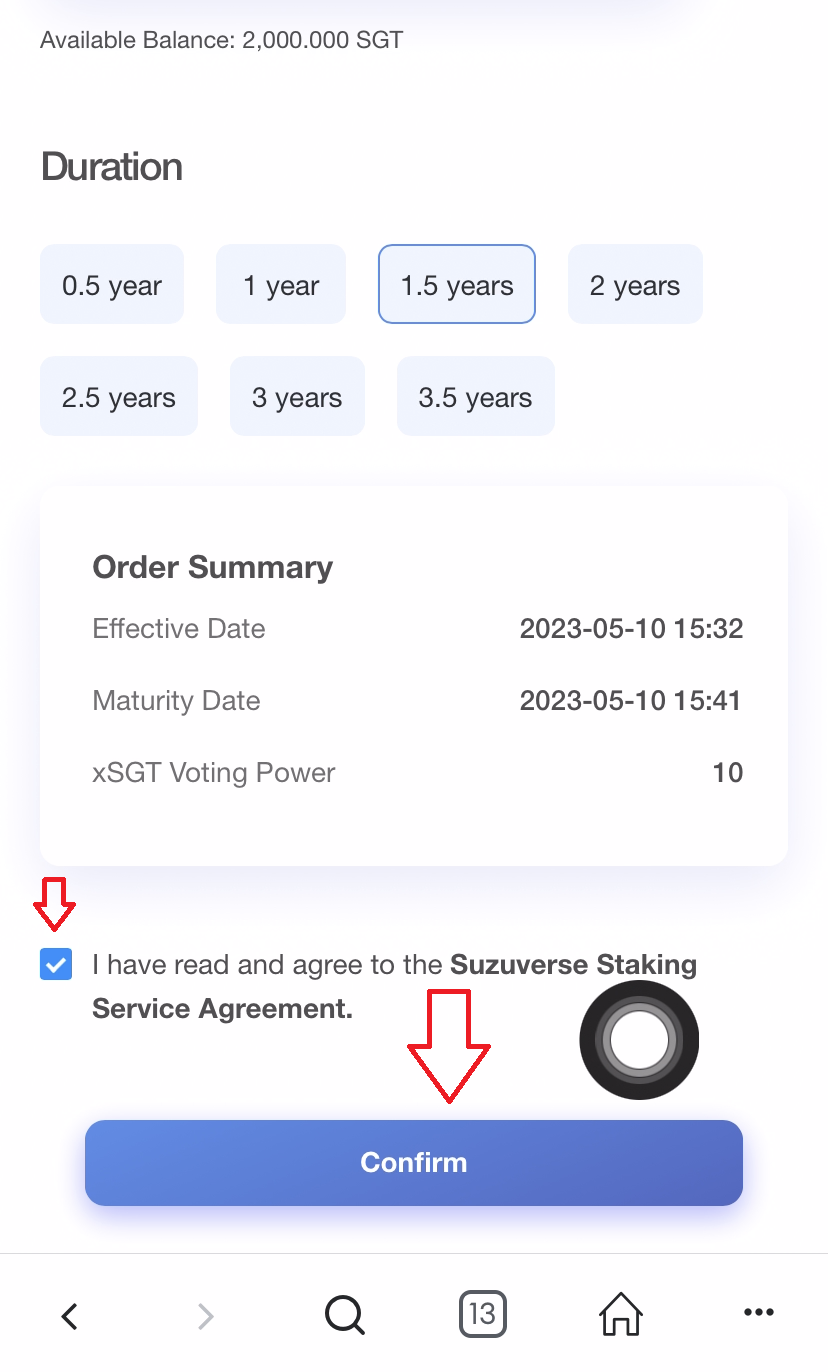The height and width of the screenshot is (1372, 828).
Task: Open the 13 tabs switcher
Action: [483, 1313]
